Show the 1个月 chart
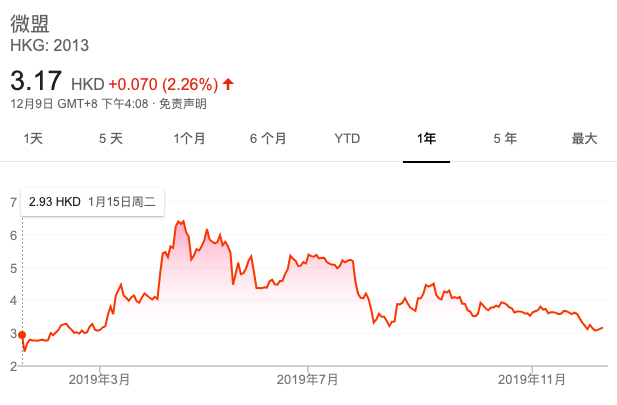Viewport: 617px width, 405px height. tap(189, 139)
